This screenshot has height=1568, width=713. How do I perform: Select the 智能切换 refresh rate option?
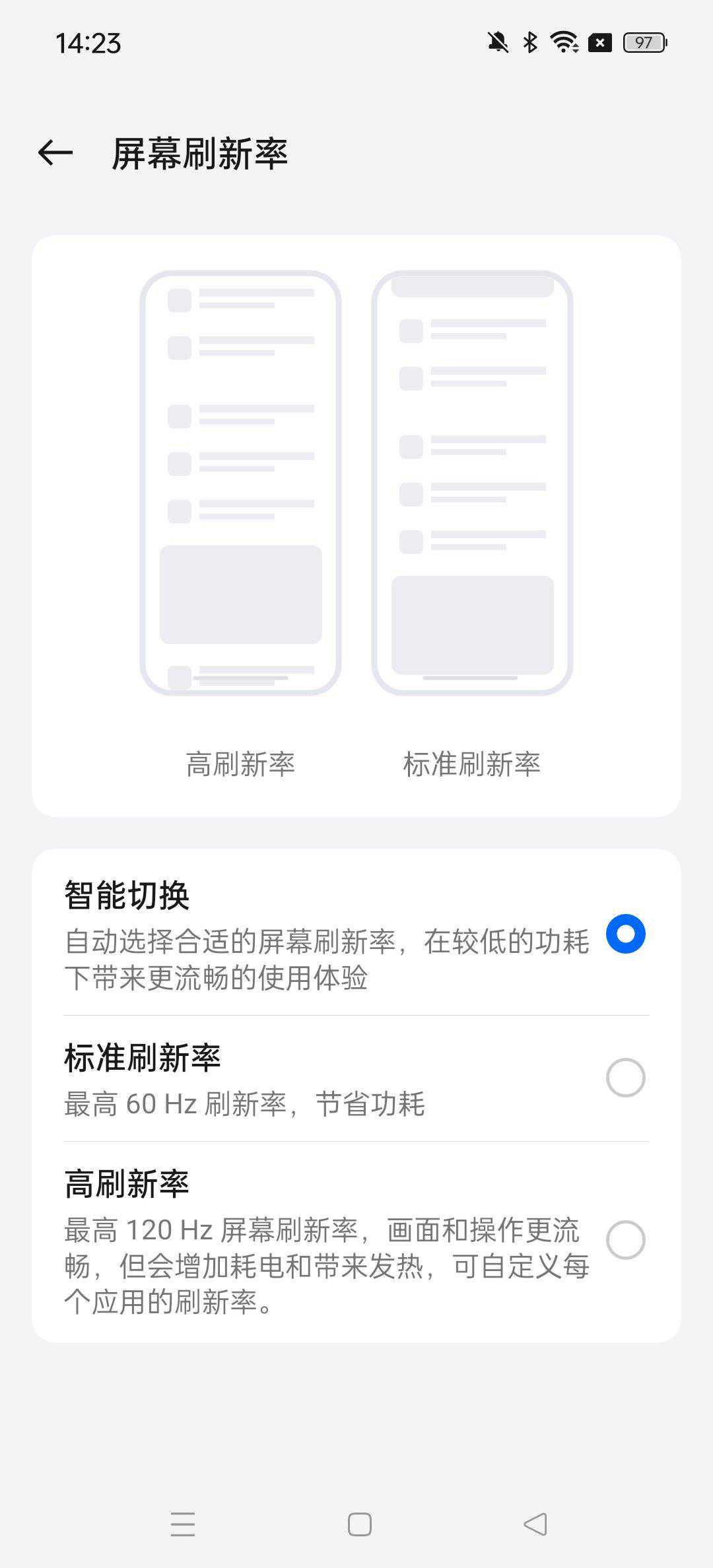625,934
